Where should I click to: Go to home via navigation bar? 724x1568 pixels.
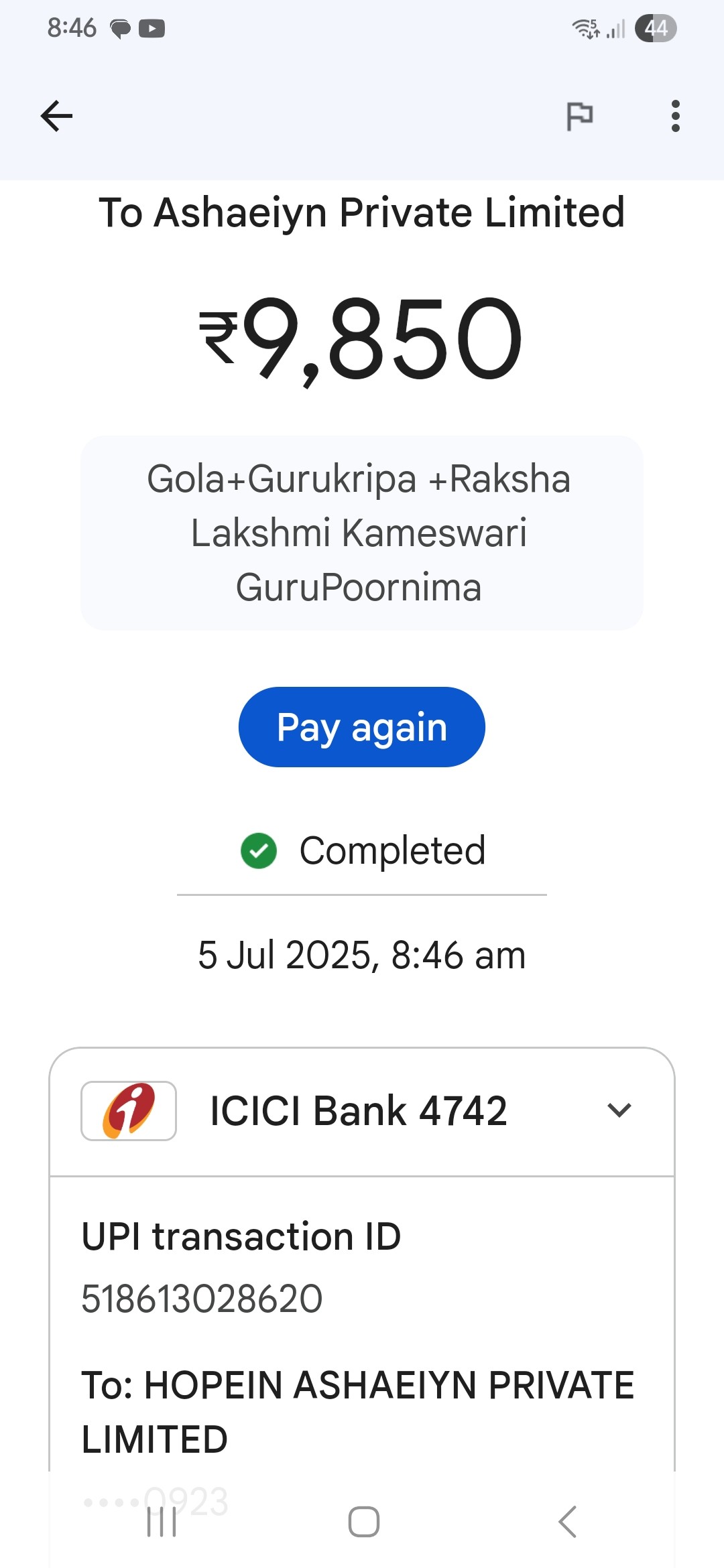(364, 1521)
